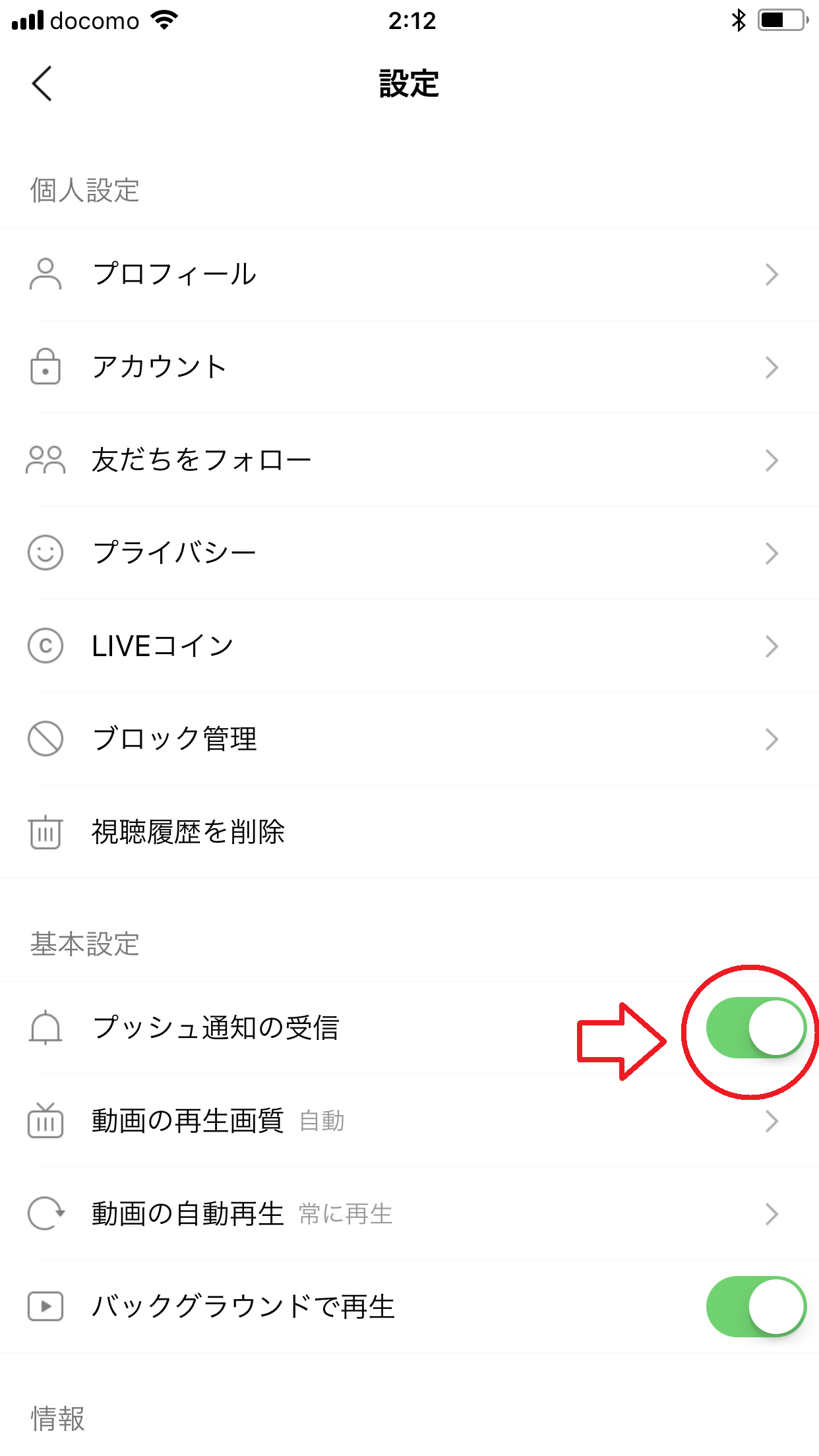Screen dimensions: 819x1456
Task: Open プライバシー settings
Action: pos(409,553)
